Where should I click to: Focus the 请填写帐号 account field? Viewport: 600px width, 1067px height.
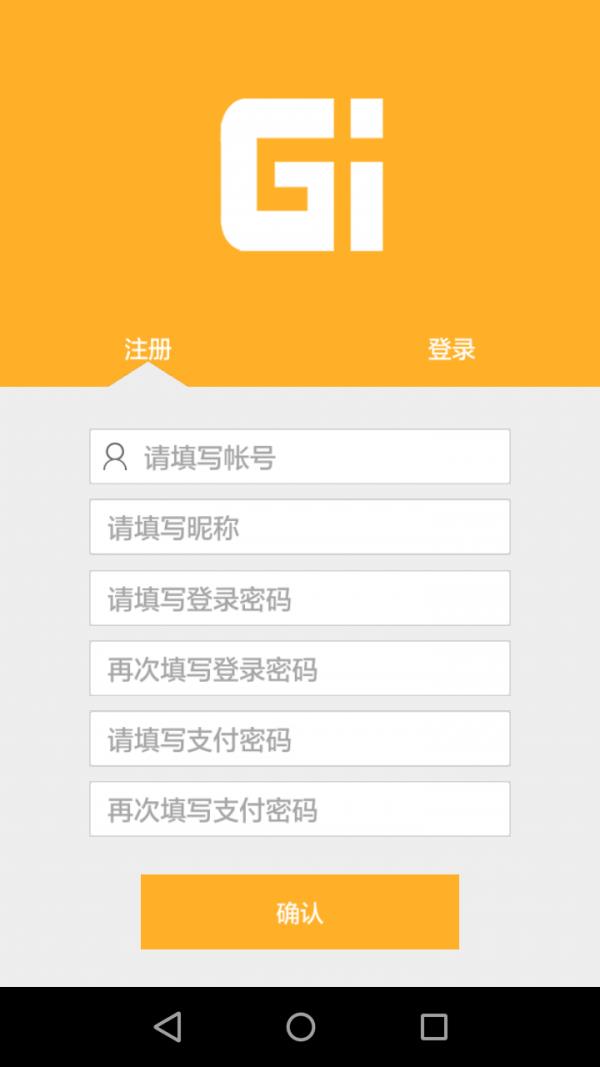(x=300, y=457)
